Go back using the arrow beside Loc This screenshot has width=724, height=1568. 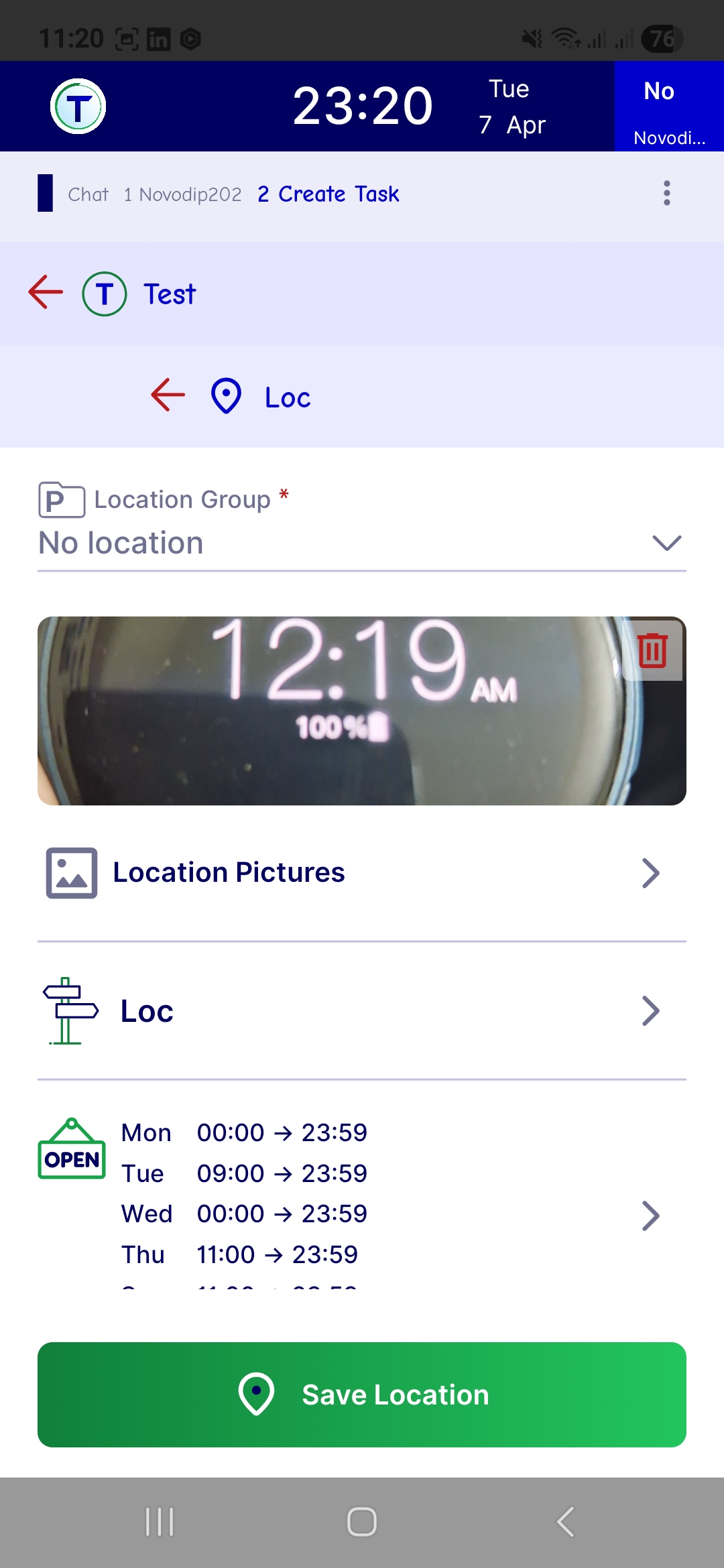(168, 395)
